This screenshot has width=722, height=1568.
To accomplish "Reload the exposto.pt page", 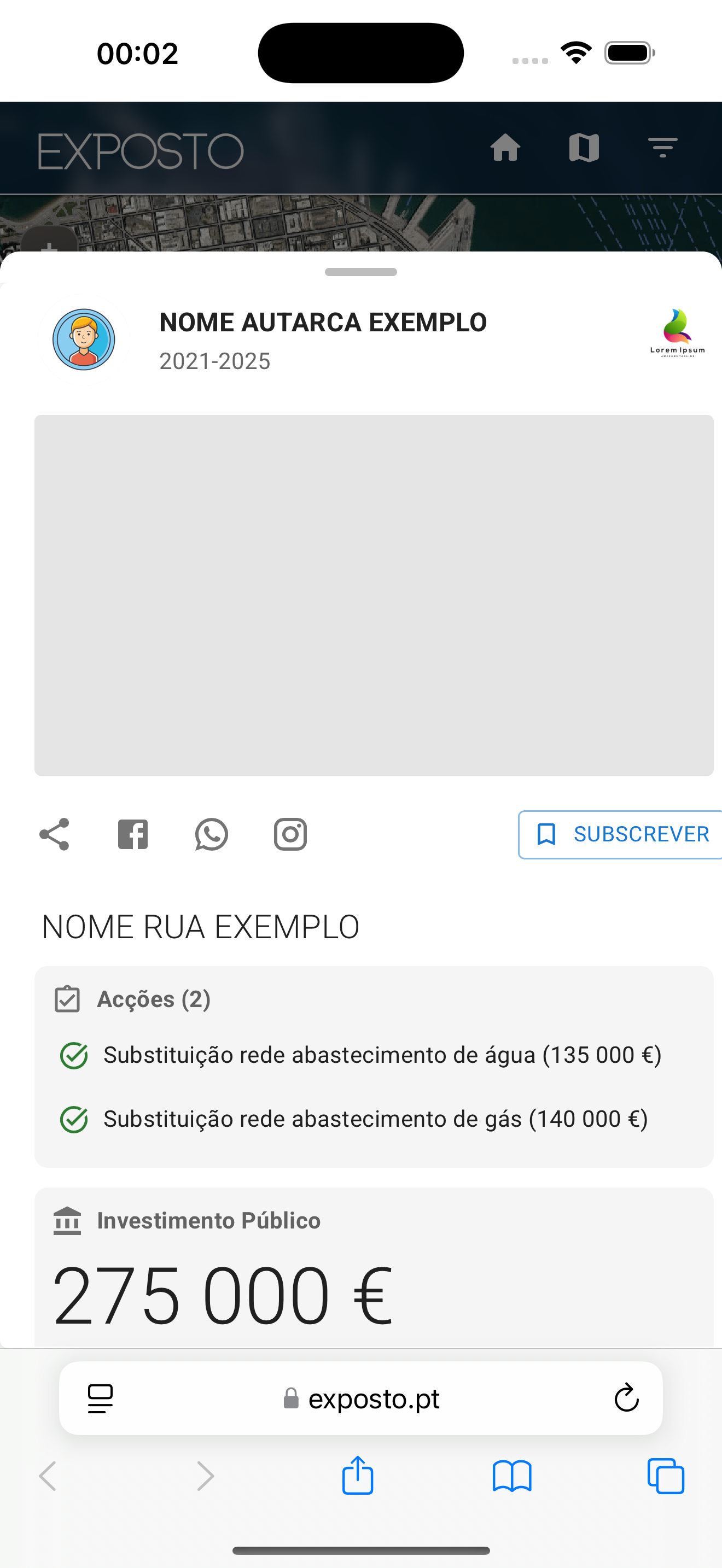I will tap(626, 1398).
